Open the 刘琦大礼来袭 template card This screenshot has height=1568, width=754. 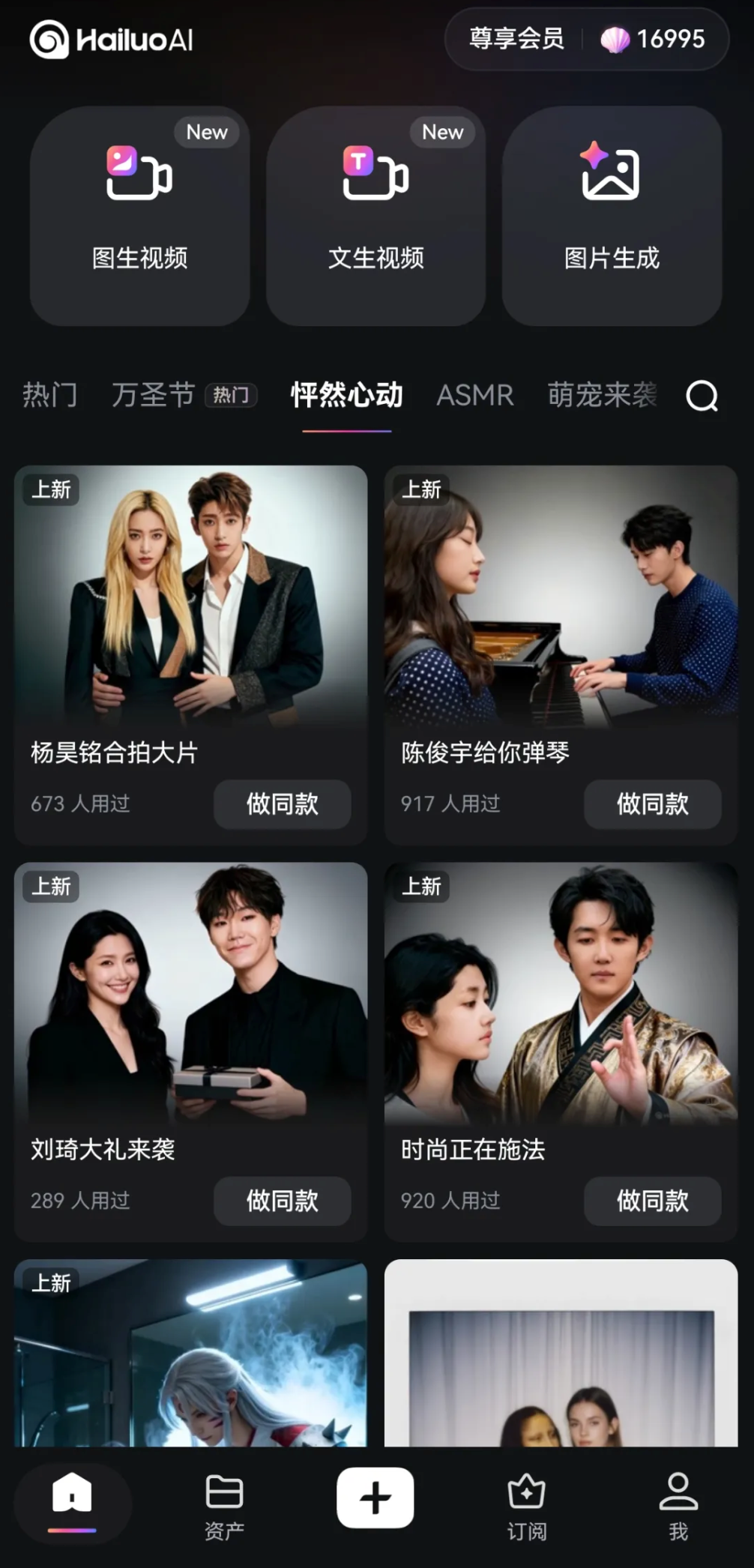190,997
